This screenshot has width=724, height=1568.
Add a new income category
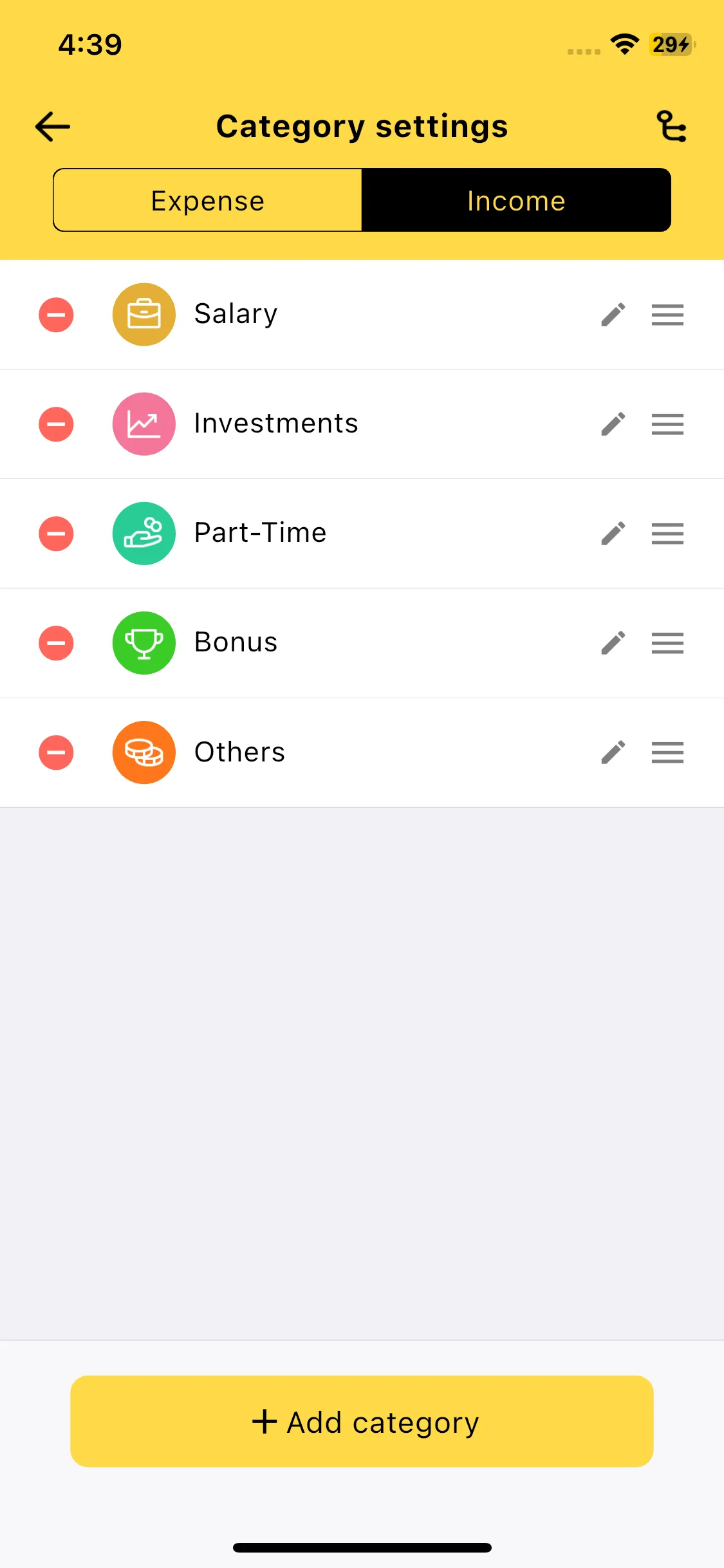click(x=362, y=1421)
